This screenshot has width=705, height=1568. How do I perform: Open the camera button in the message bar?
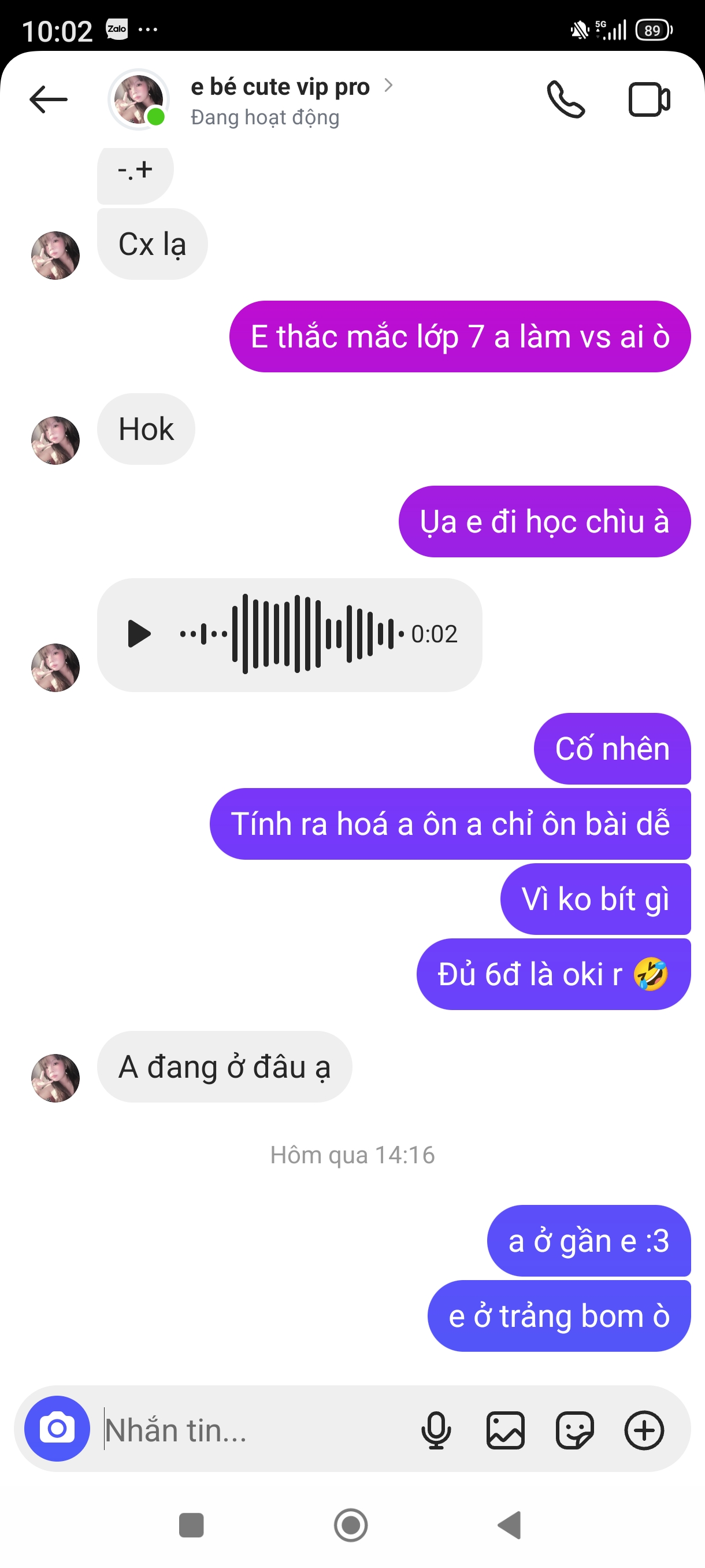57,1428
